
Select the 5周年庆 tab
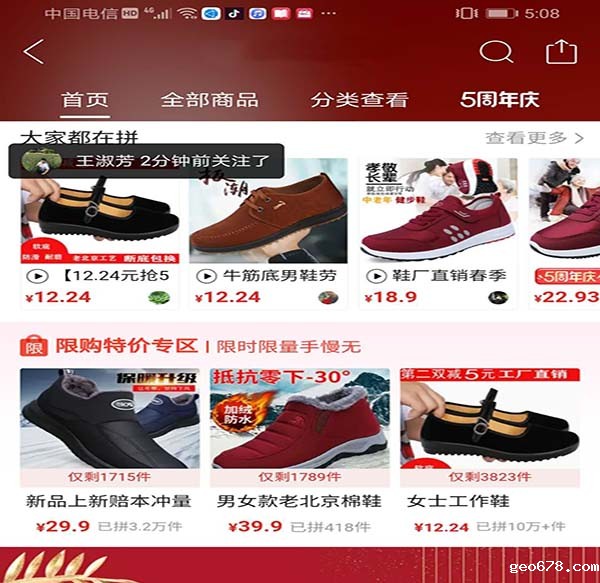click(x=499, y=100)
